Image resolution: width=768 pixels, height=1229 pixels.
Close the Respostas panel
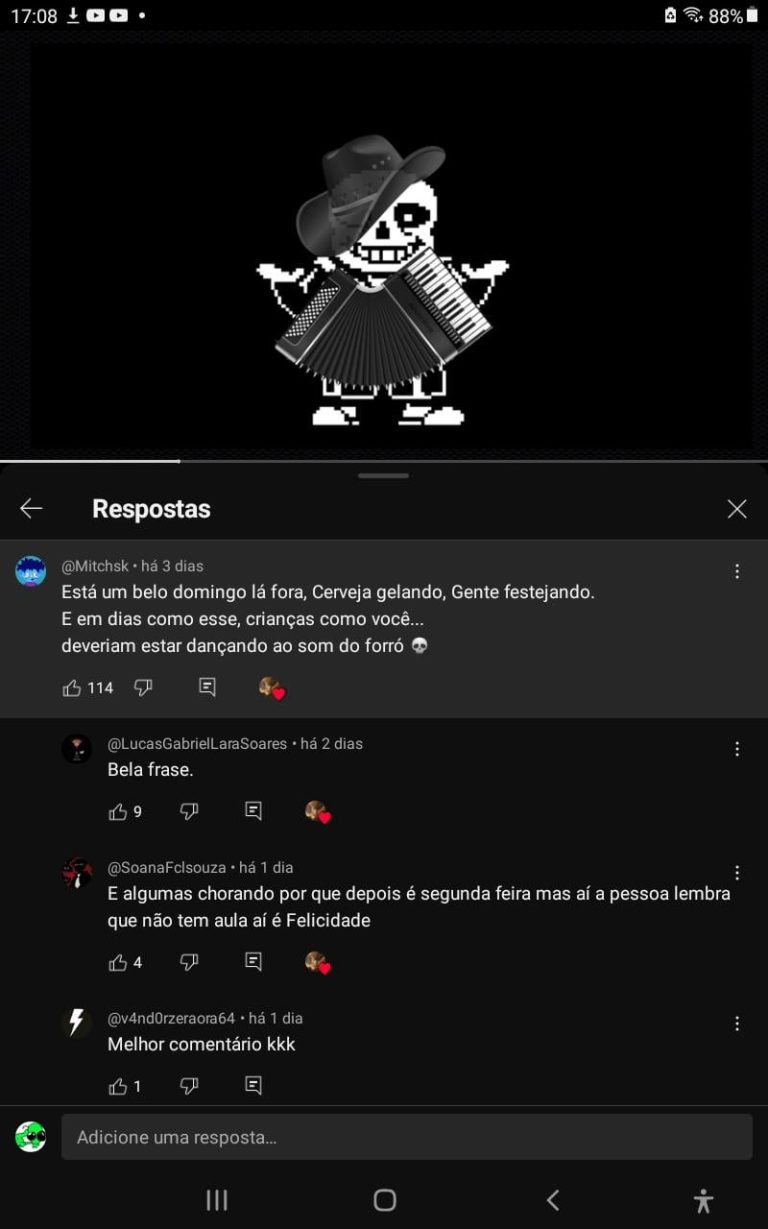click(737, 509)
